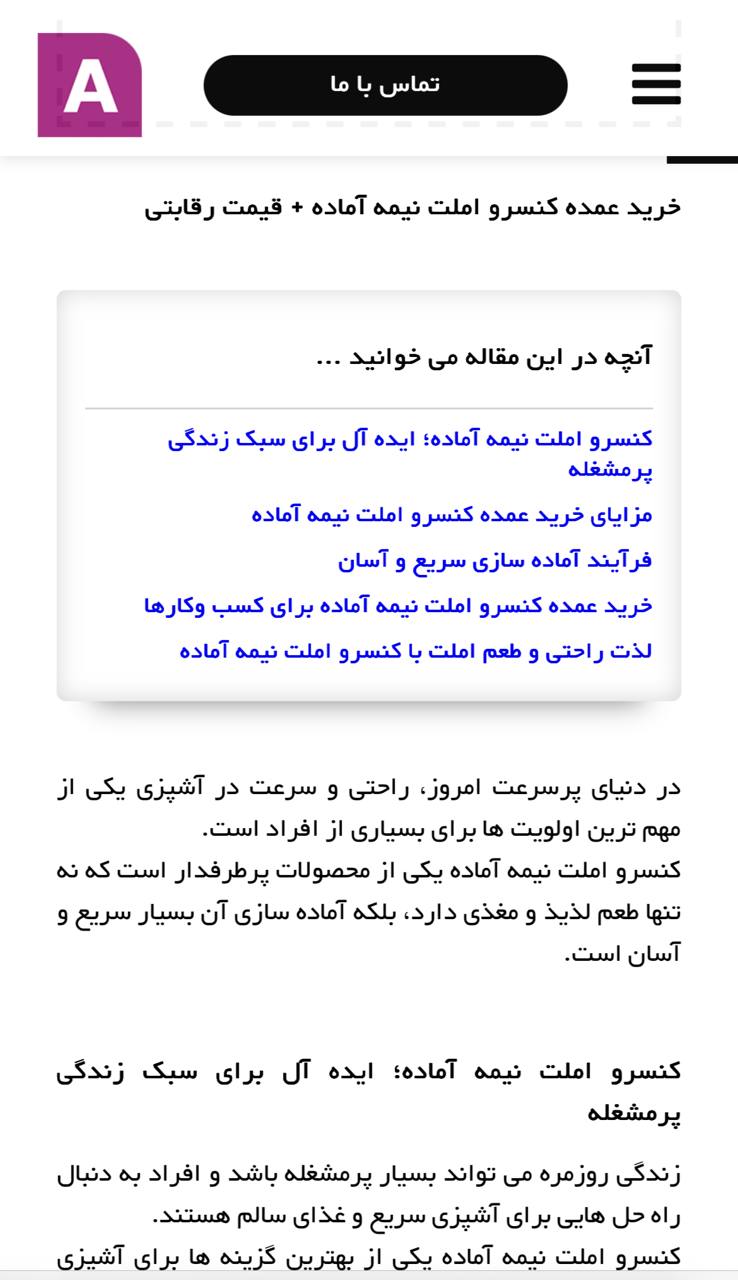
Task: Open the hamburger navigation menu
Action: pos(656,85)
